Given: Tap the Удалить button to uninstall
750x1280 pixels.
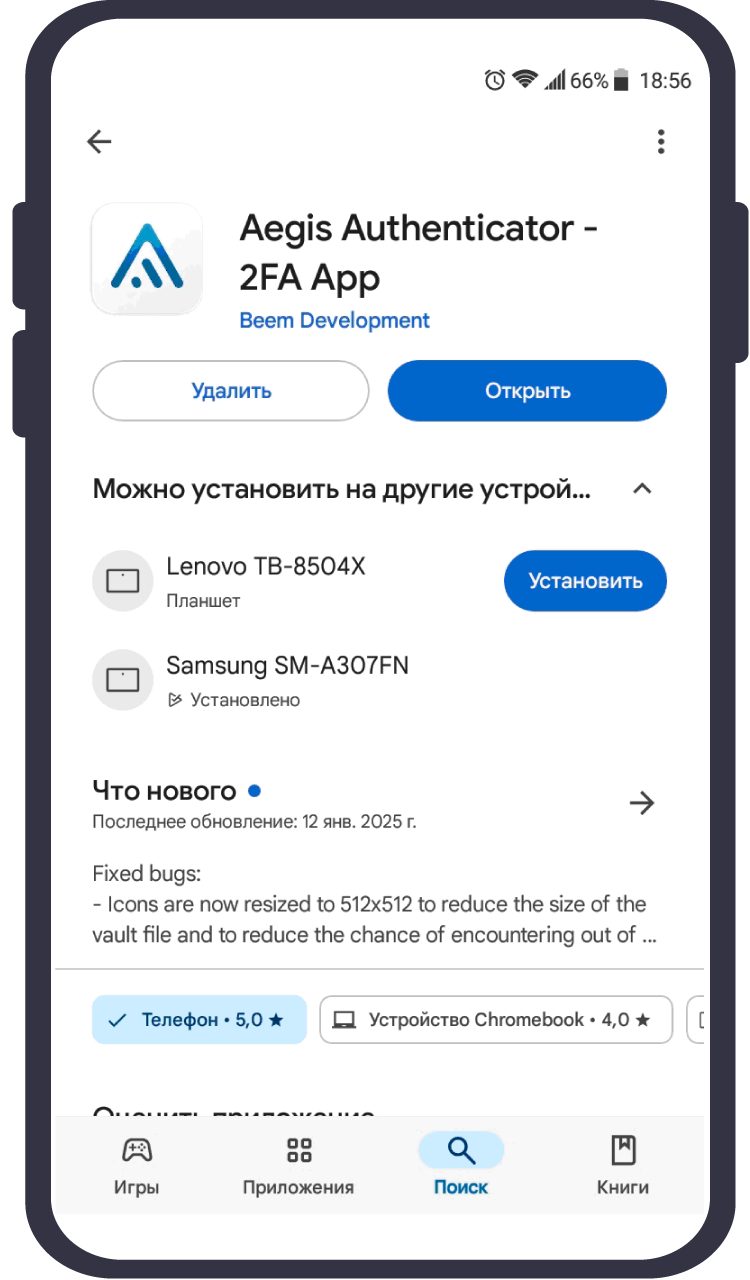Looking at the screenshot, I should click(x=231, y=391).
